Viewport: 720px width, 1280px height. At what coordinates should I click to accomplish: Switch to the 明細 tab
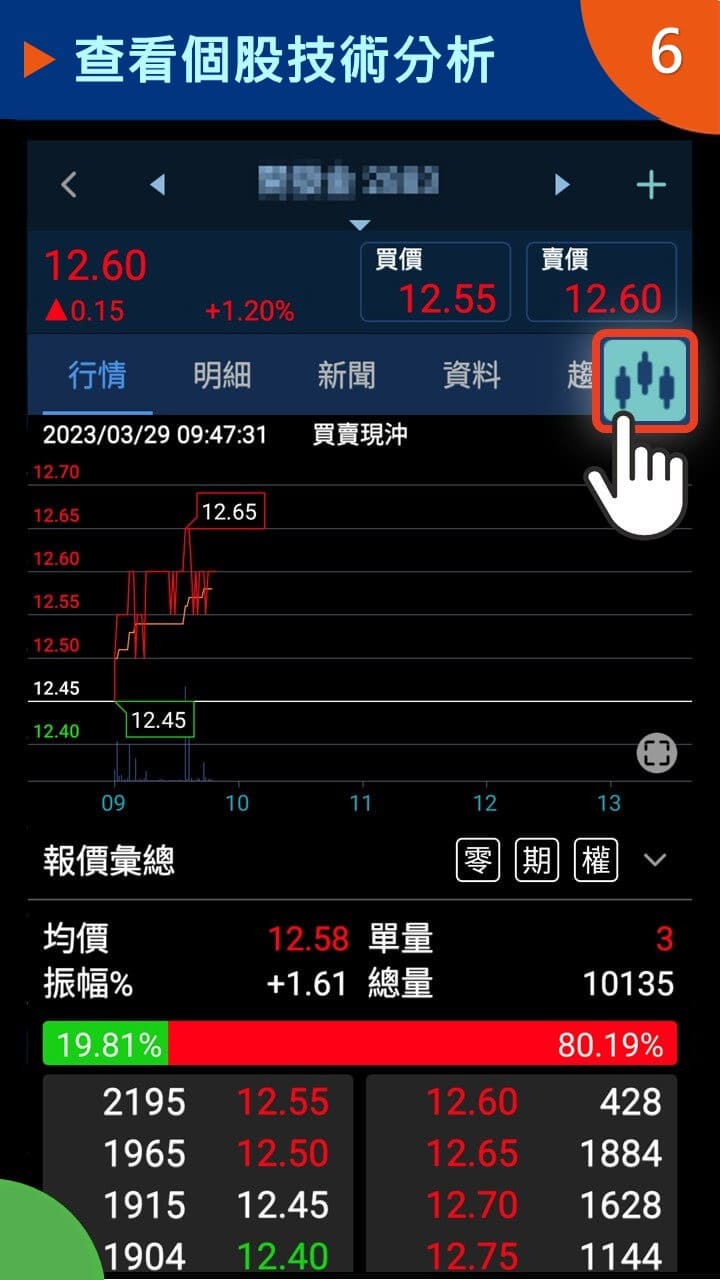[221, 373]
